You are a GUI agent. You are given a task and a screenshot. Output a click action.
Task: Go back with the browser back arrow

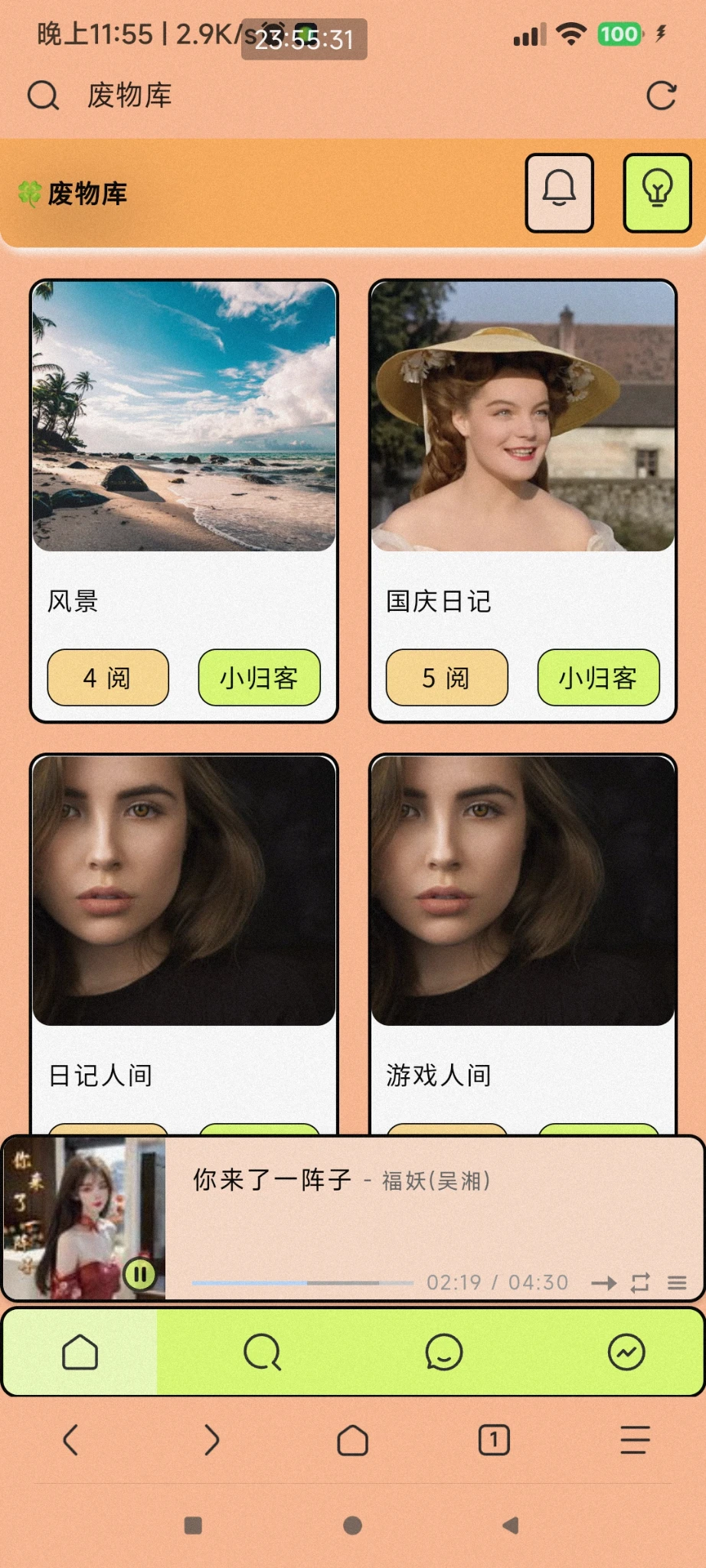pos(70,1440)
